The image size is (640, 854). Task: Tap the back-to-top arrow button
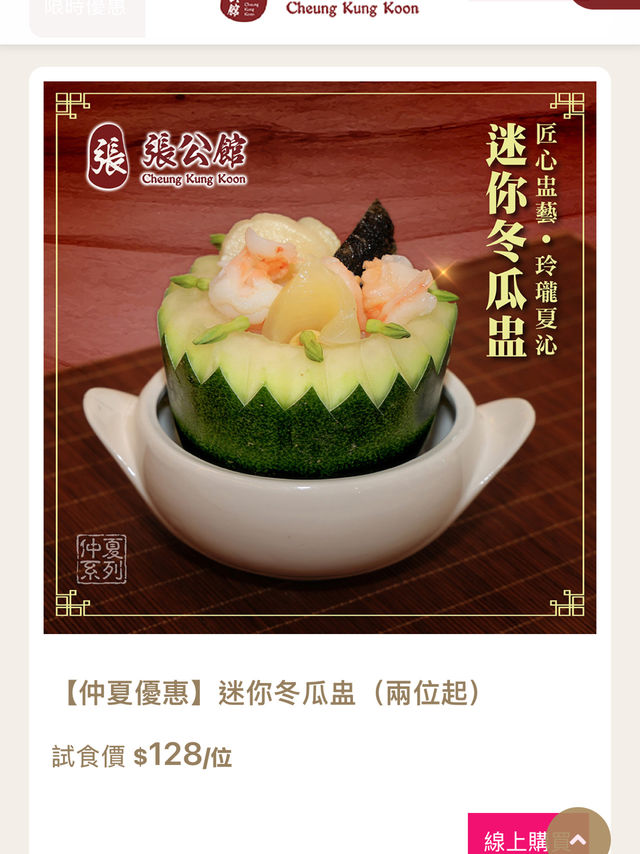pos(577,833)
